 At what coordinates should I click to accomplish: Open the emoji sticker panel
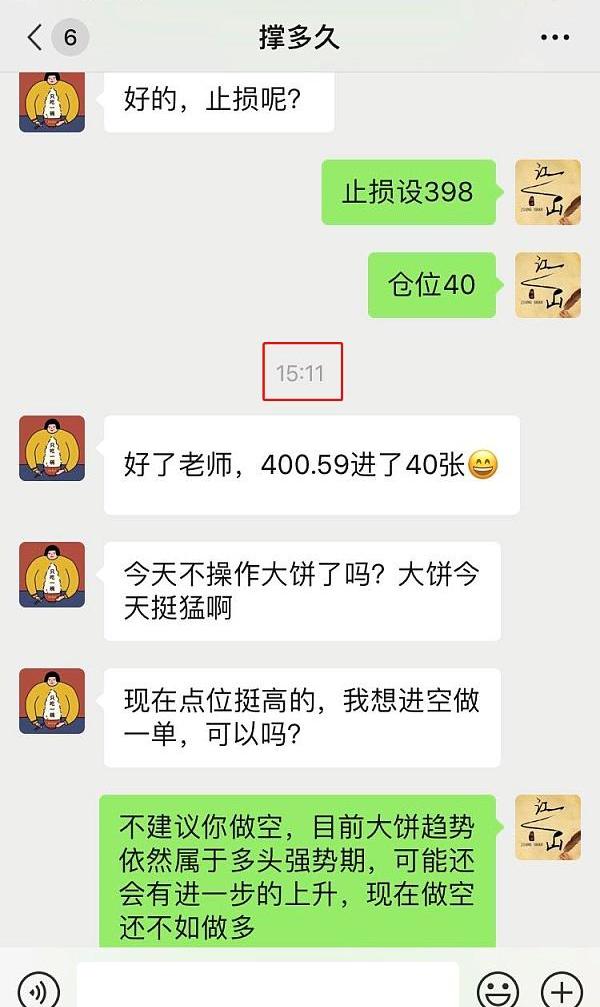point(497,989)
